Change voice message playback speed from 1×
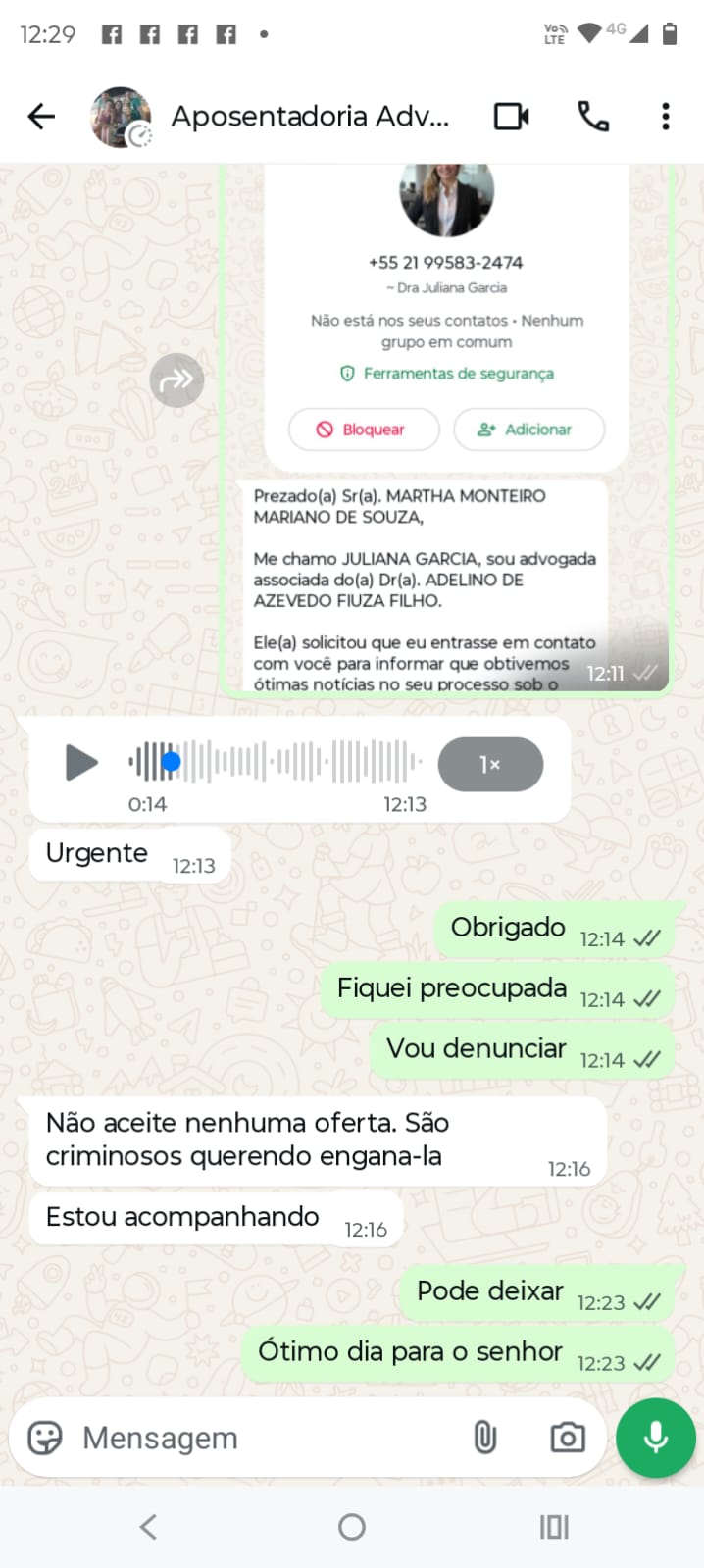Screen dimensions: 704x1568 (490, 764)
